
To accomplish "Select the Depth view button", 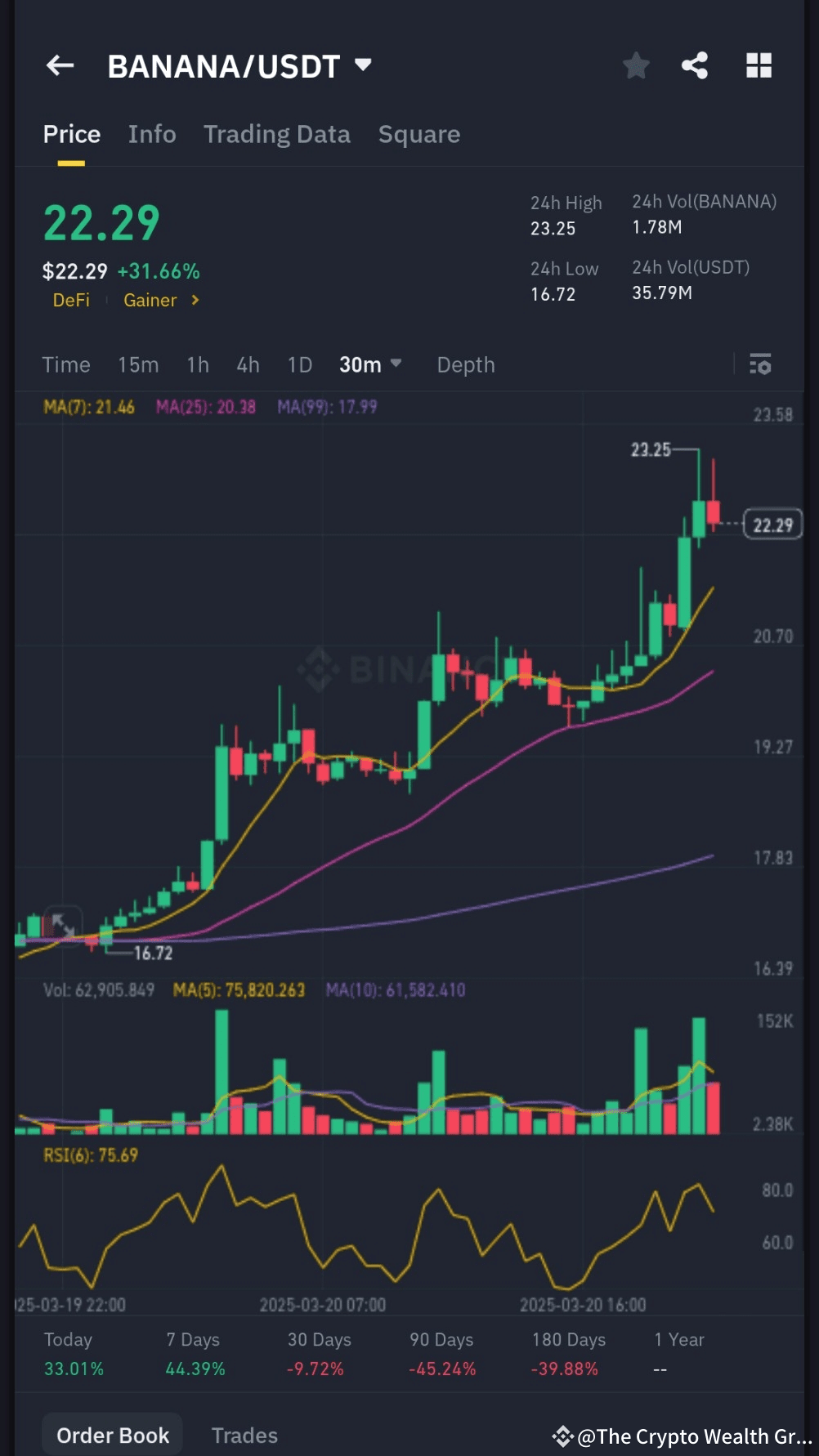I will [465, 364].
